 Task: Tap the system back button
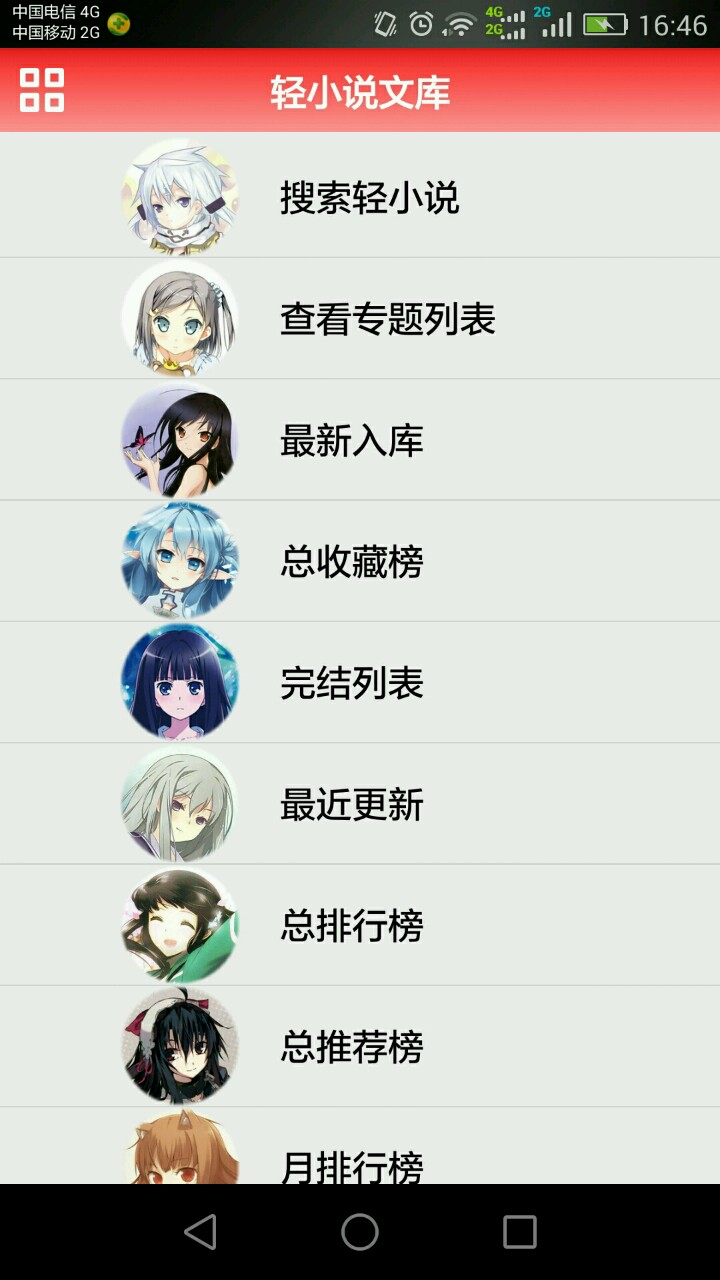coord(200,1232)
